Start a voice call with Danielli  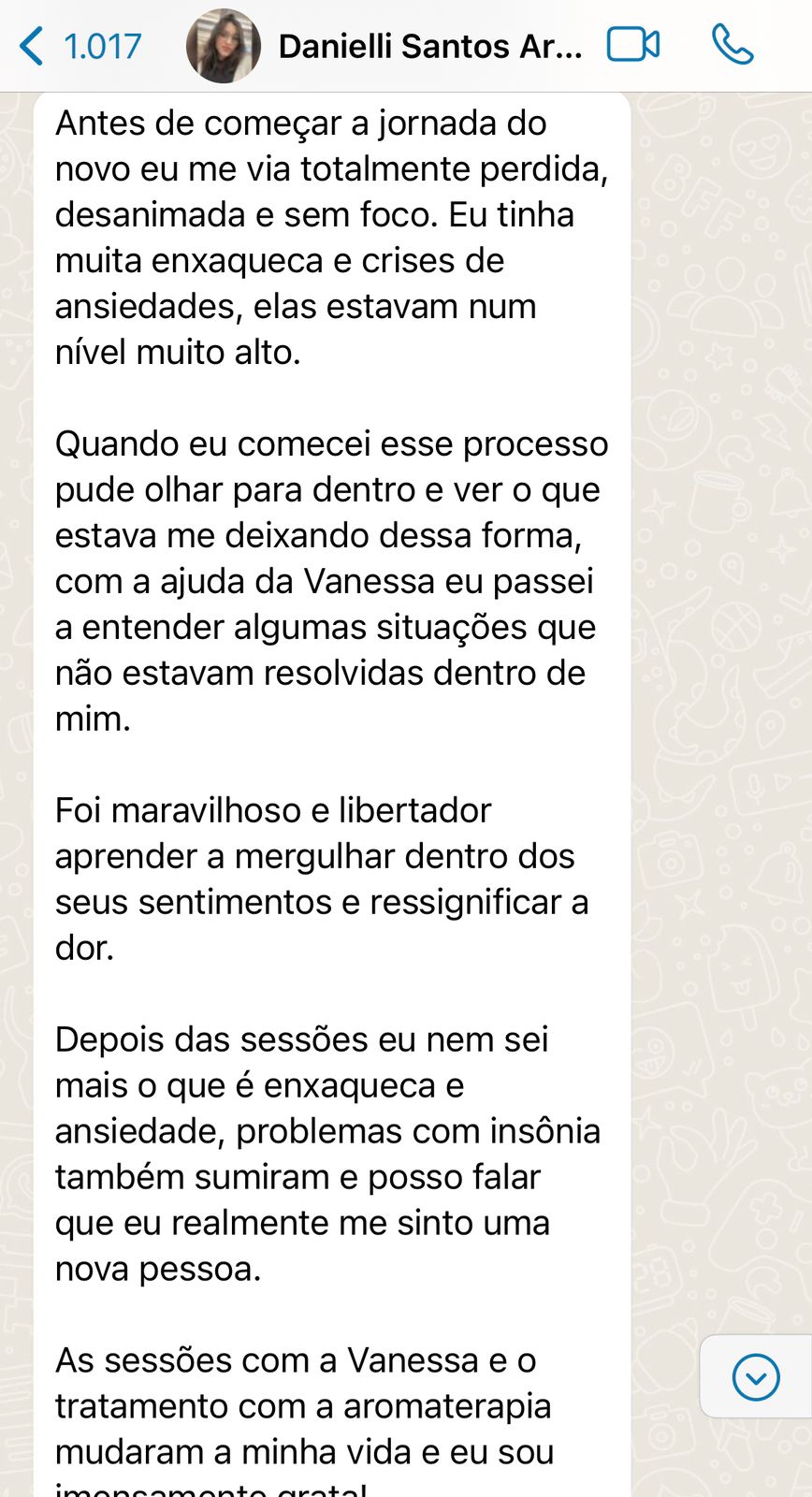click(732, 45)
